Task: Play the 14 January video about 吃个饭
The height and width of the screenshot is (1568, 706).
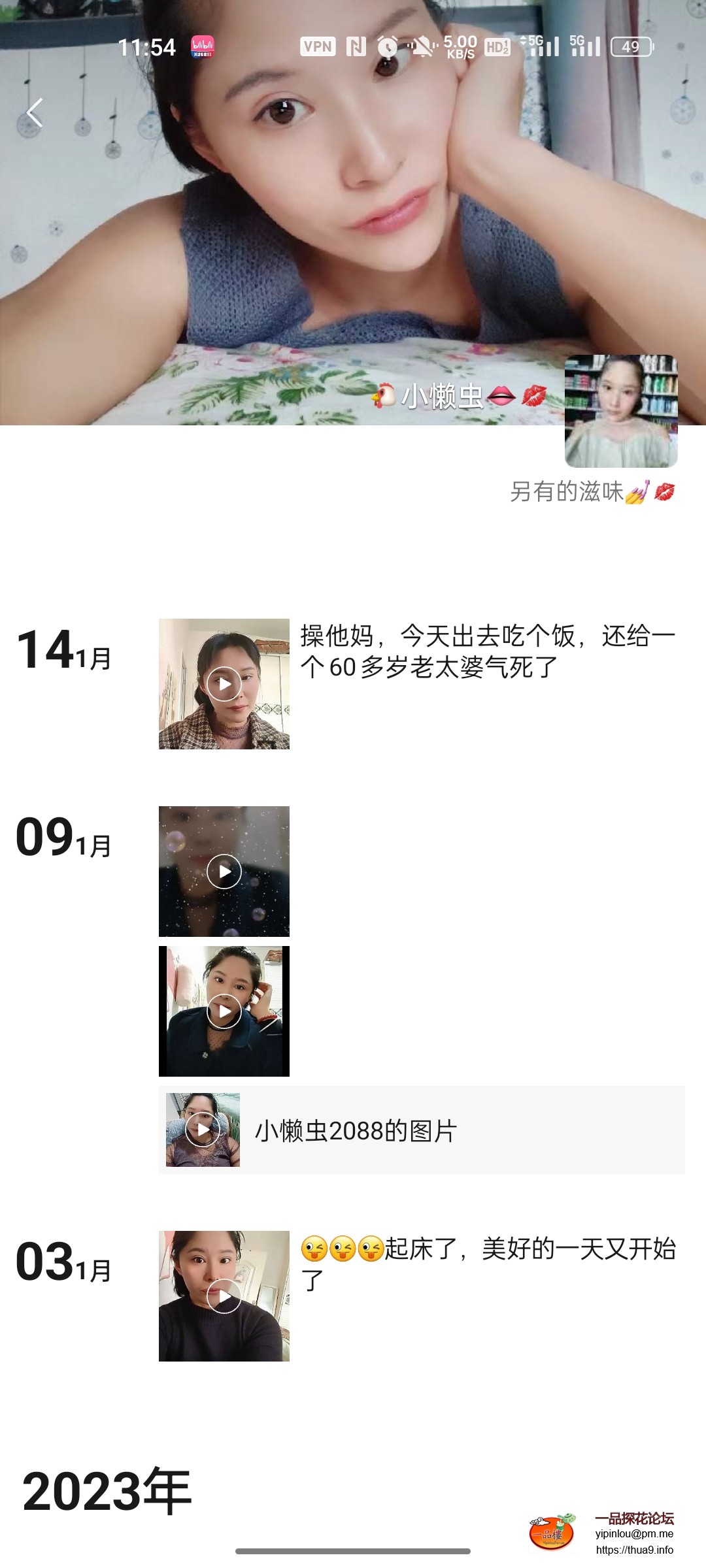Action: 224,684
